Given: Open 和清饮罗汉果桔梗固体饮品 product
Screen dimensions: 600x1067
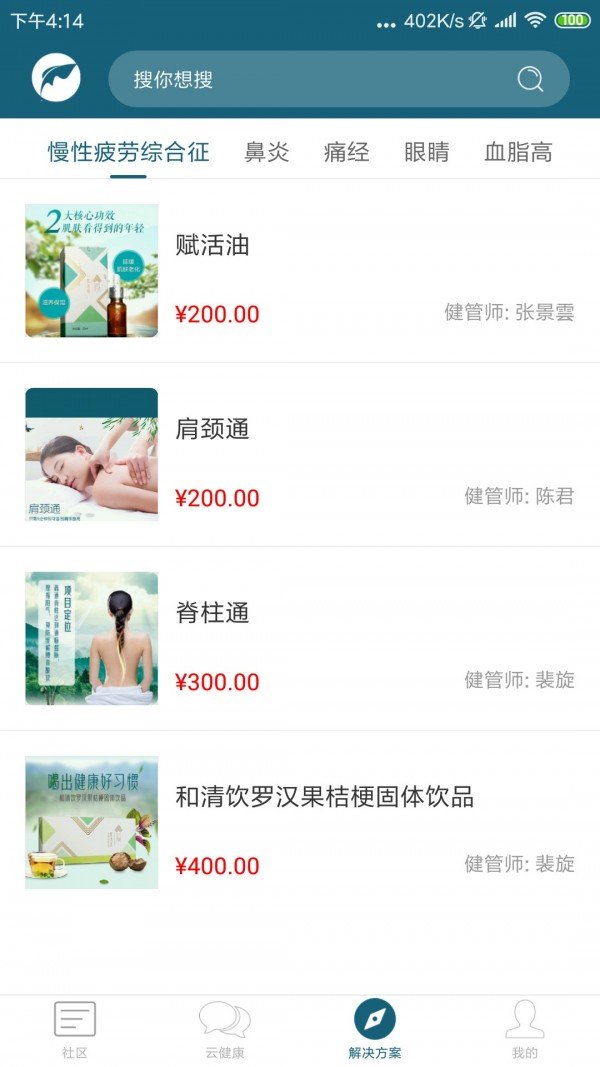Looking at the screenshot, I should pos(300,822).
